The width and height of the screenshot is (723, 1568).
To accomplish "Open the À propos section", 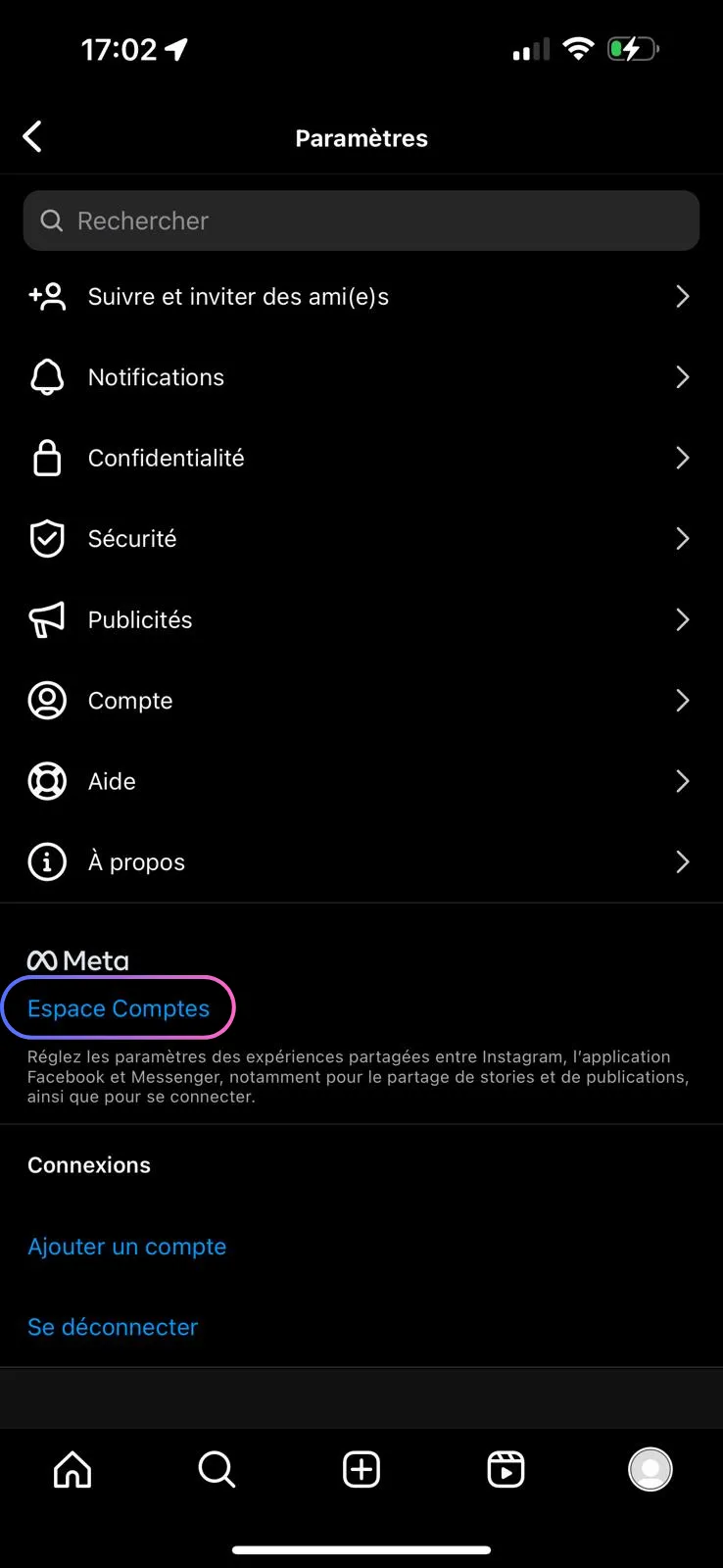I will click(136, 862).
